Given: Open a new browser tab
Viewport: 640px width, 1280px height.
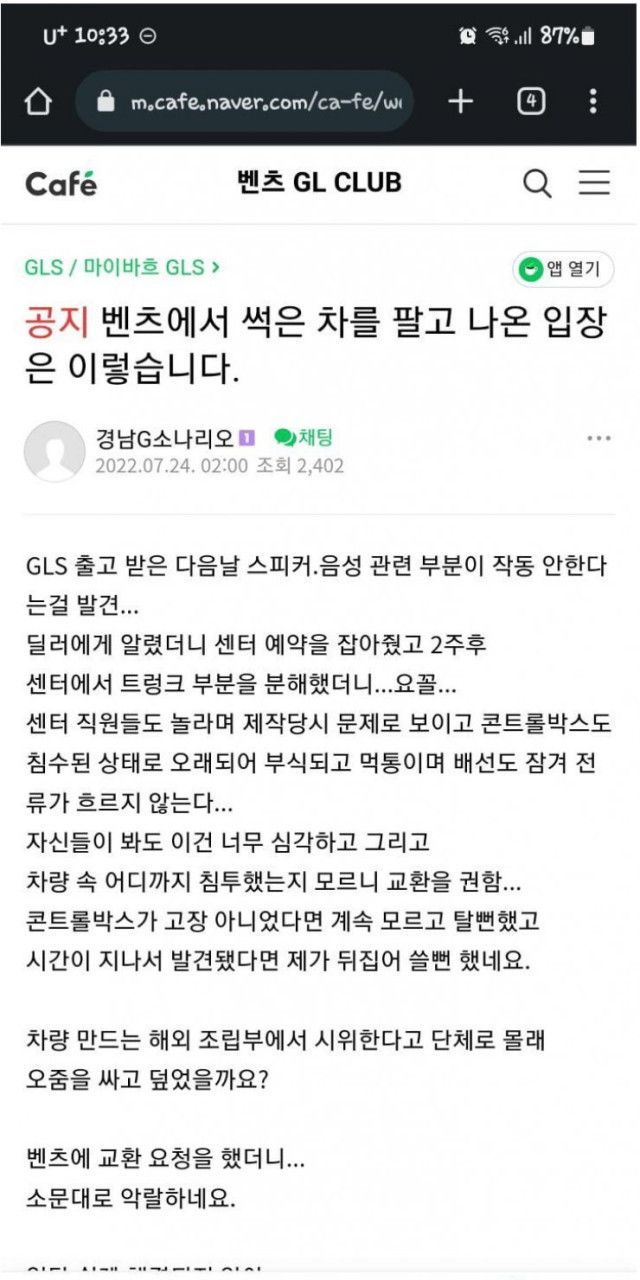Looking at the screenshot, I should pos(460,101).
